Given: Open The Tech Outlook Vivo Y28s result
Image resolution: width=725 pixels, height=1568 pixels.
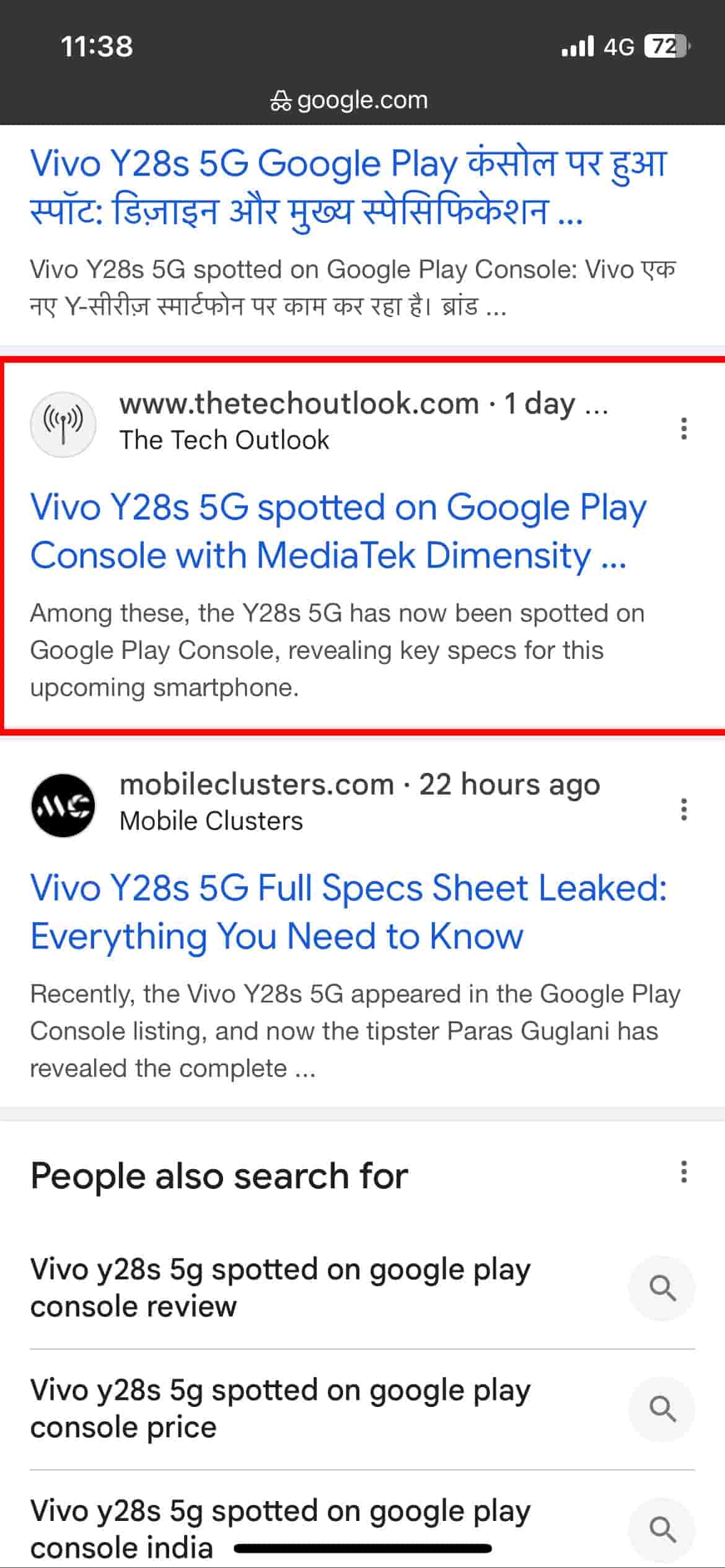Looking at the screenshot, I should coord(338,531).
